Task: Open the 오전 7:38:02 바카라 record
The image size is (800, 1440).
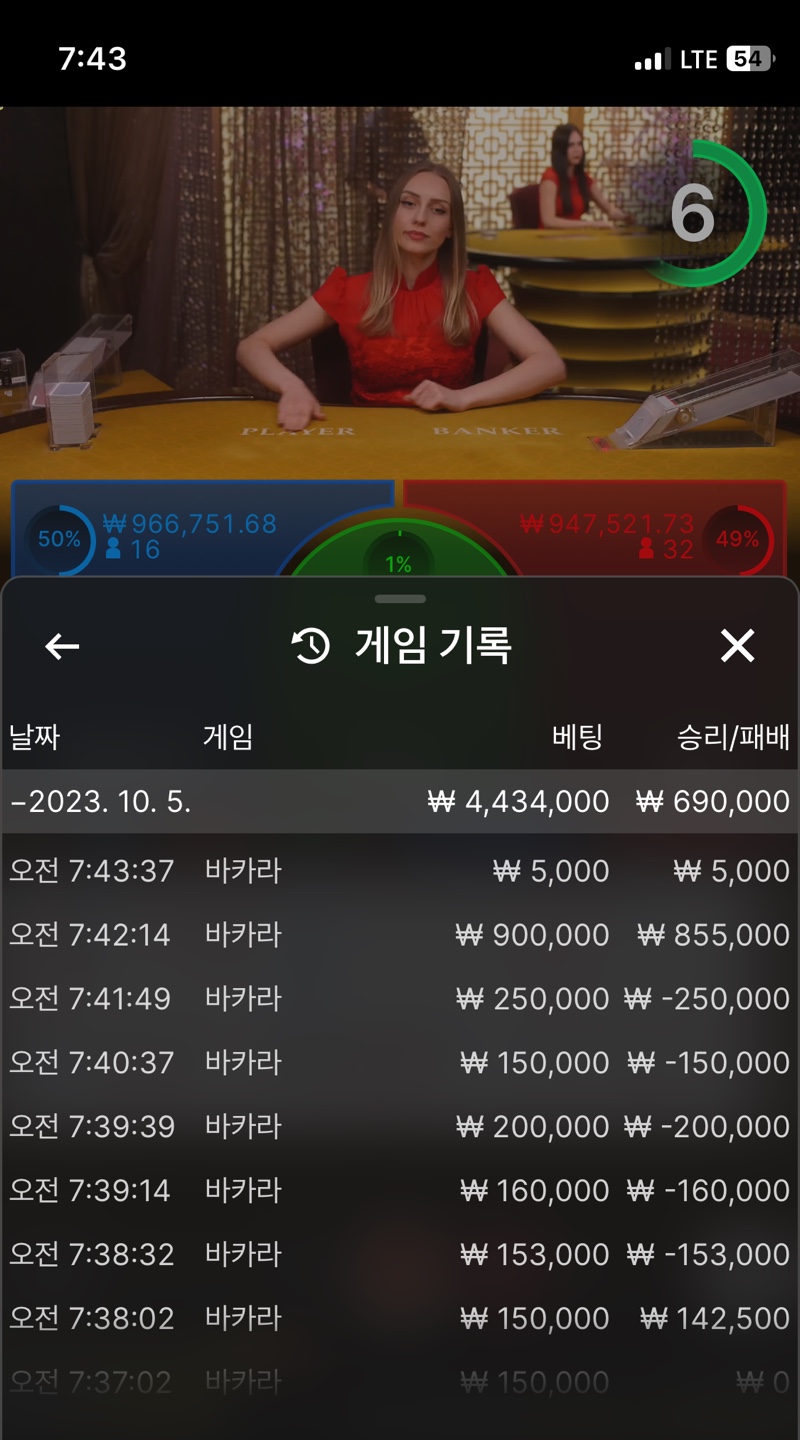Action: click(400, 1319)
